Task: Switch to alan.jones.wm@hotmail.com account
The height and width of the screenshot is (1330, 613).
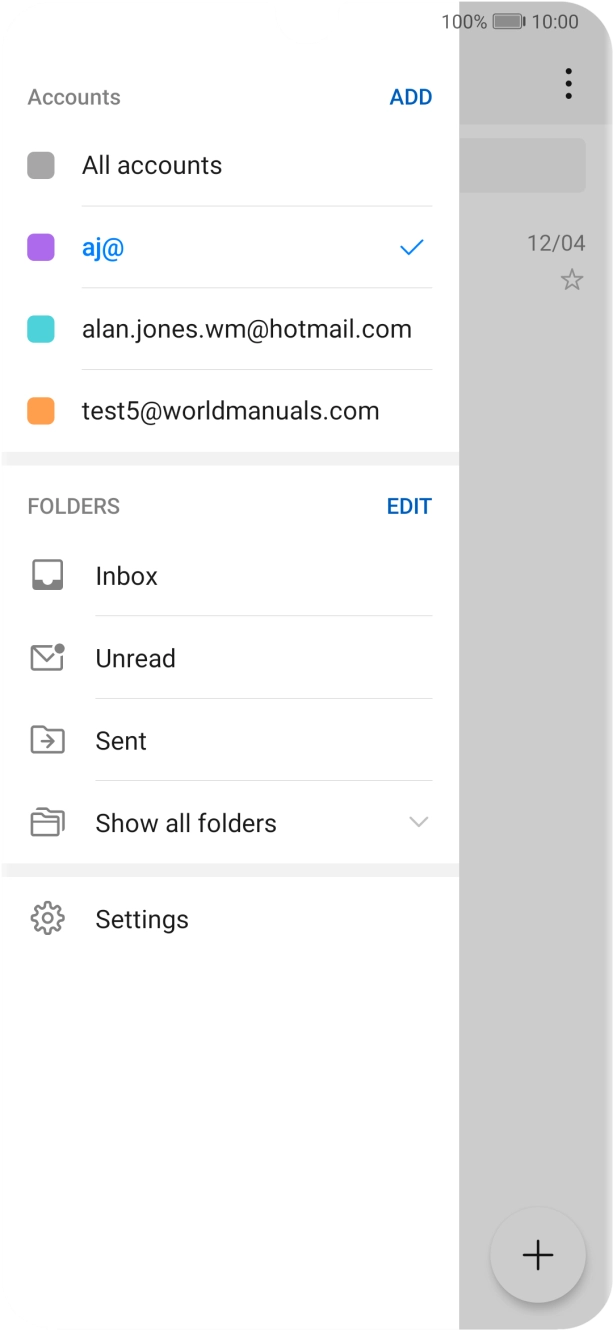Action: click(x=246, y=330)
